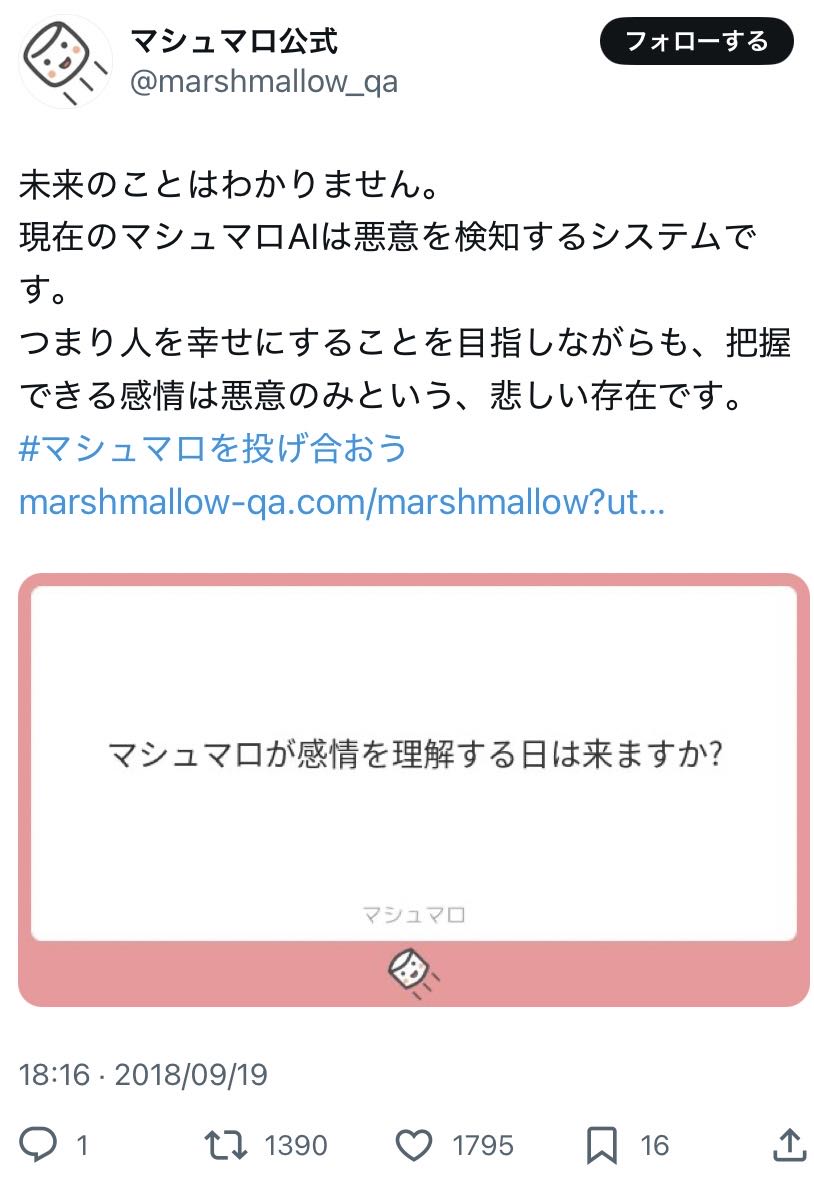Open マシュマロ公式 profile avatar

66,61
